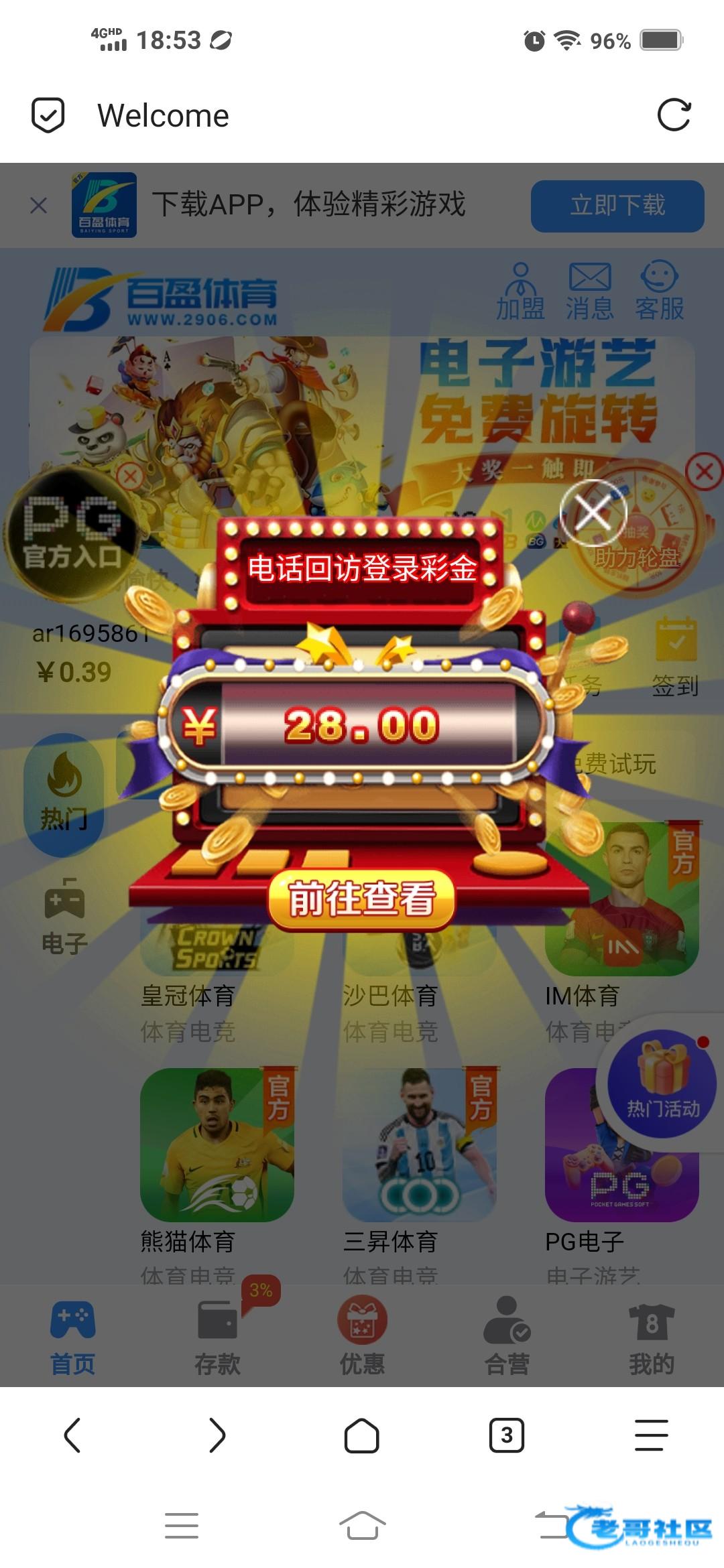Screen dimensions: 724x1568
Task: Dismiss the download APP banner
Action: 39,205
